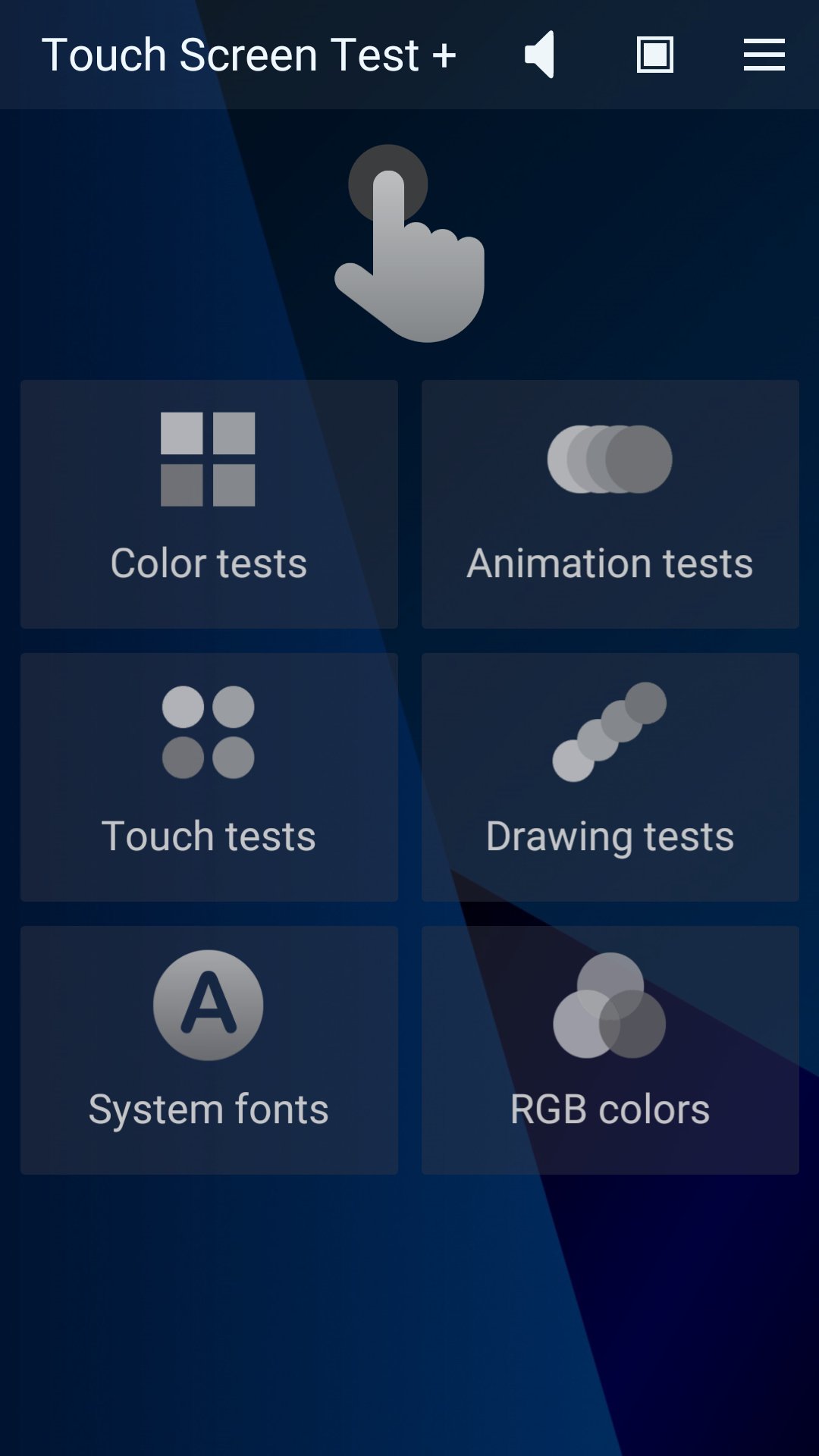Viewport: 819px width, 1456px height.
Task: Open the RGB colors tile
Action: [x=610, y=1050]
